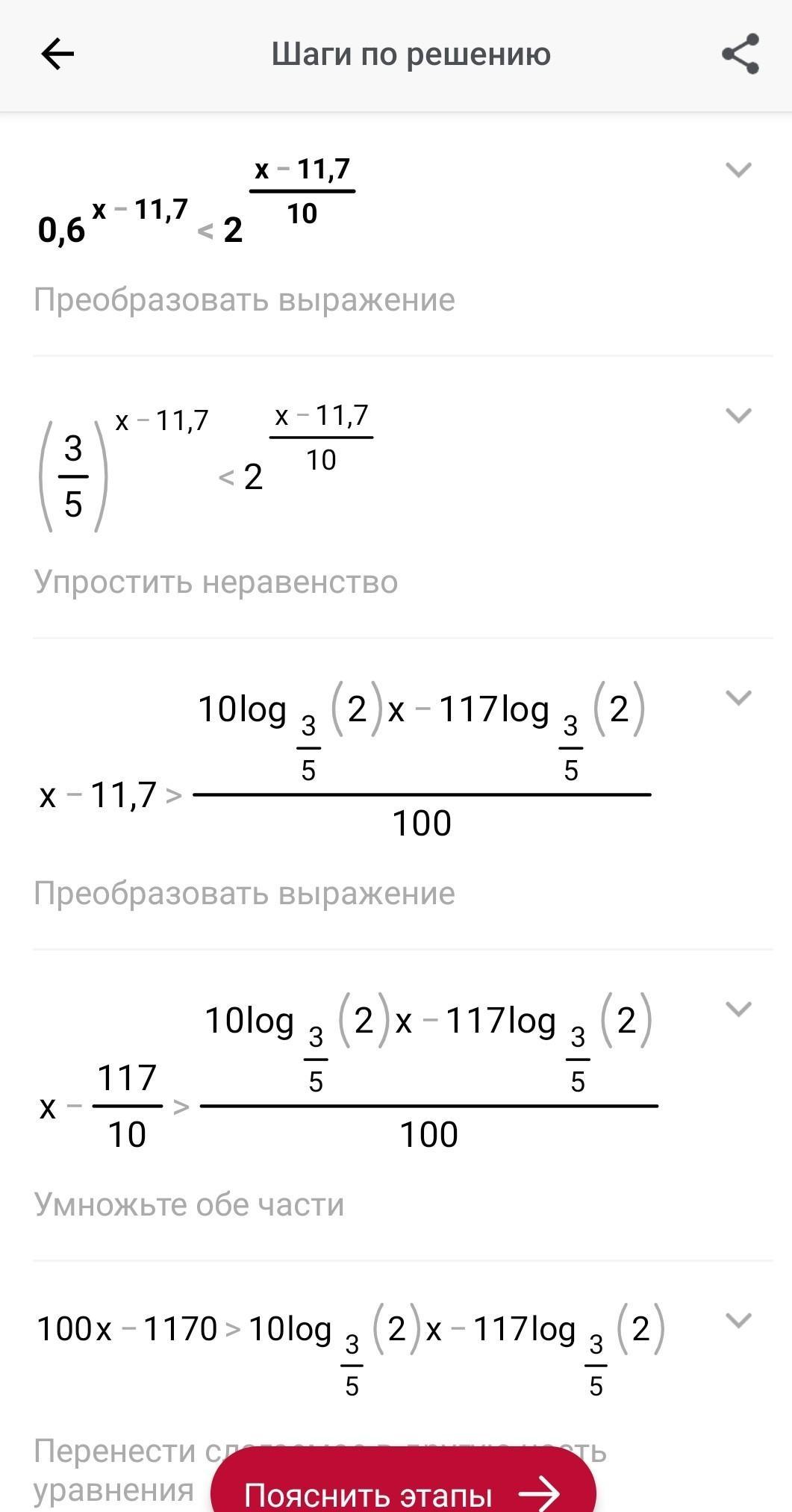The image size is (792, 1512).
Task: Expand the step 100x − 1170
Action: click(738, 1321)
